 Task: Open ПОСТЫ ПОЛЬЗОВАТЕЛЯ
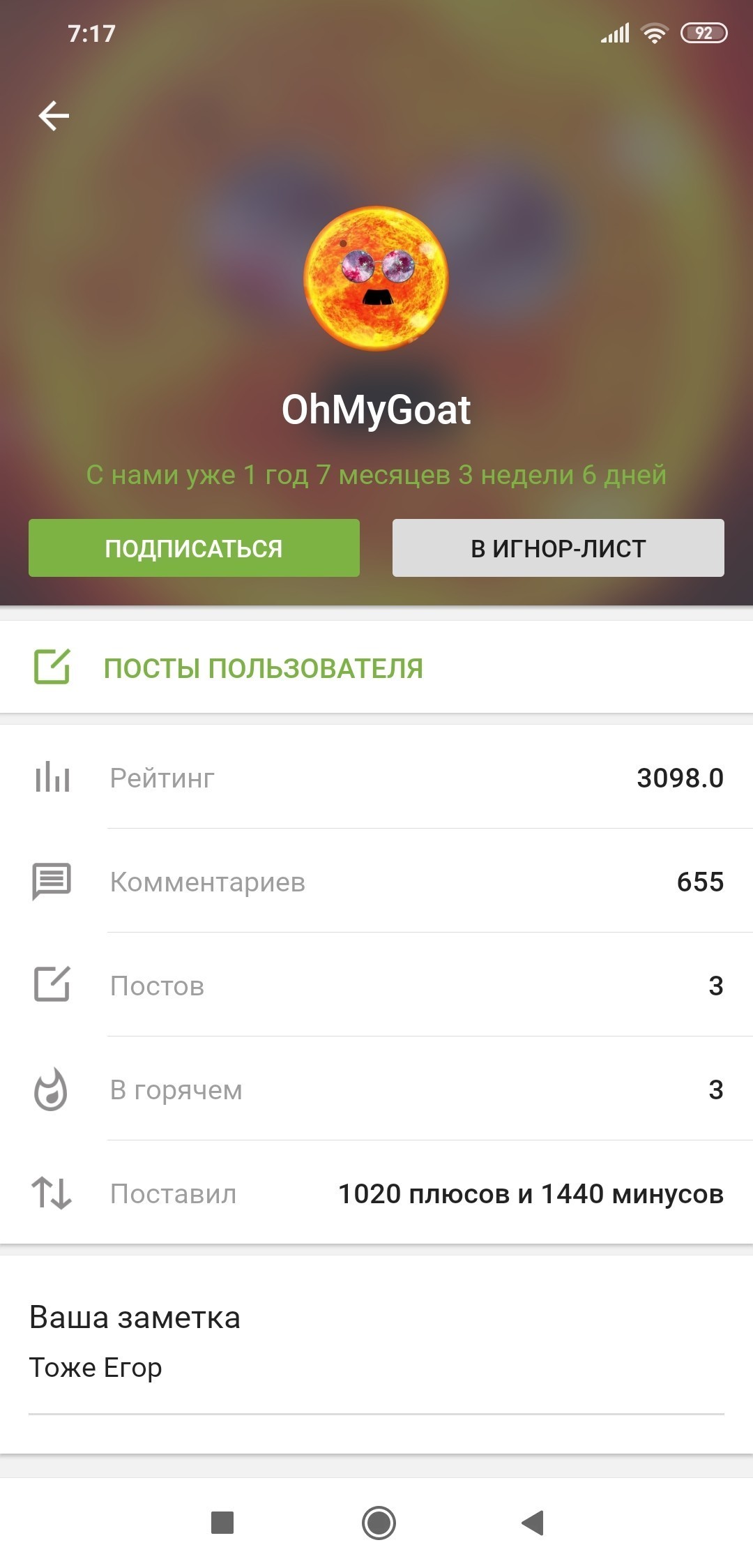(263, 668)
